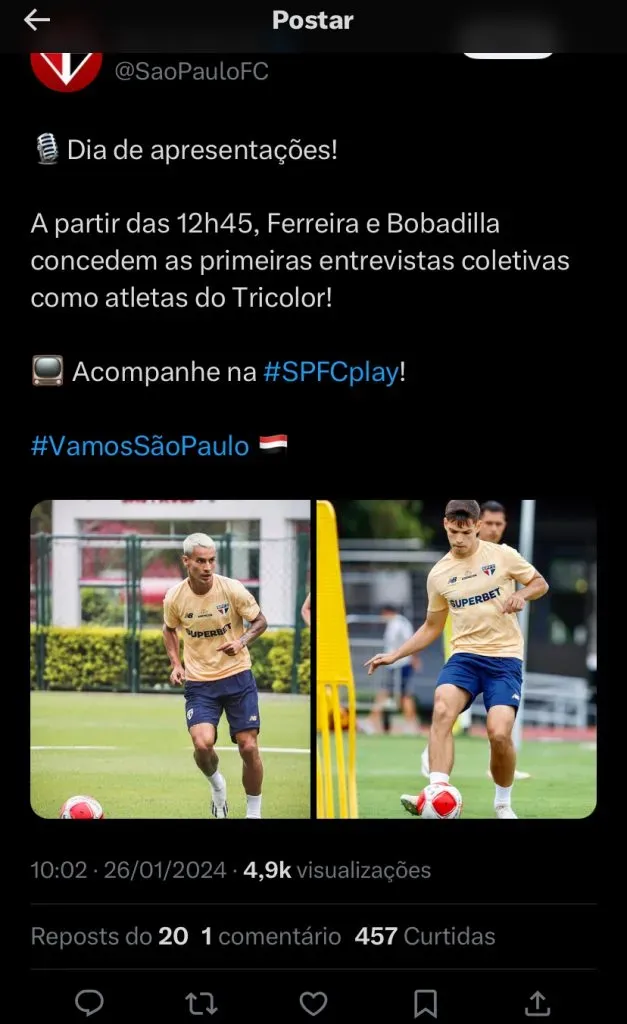View the 457 Curtidas list

[425, 936]
